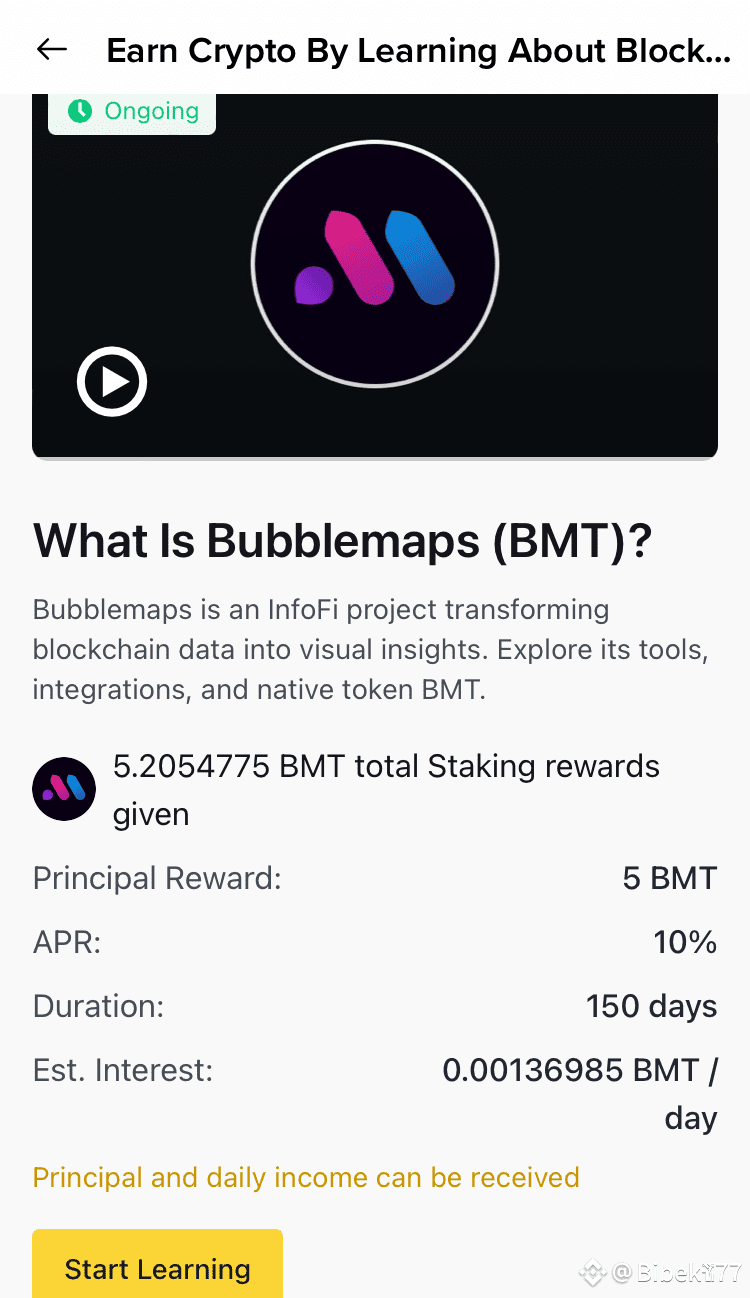Tap the back arrow in the header
The width and height of the screenshot is (750, 1298).
[50, 50]
